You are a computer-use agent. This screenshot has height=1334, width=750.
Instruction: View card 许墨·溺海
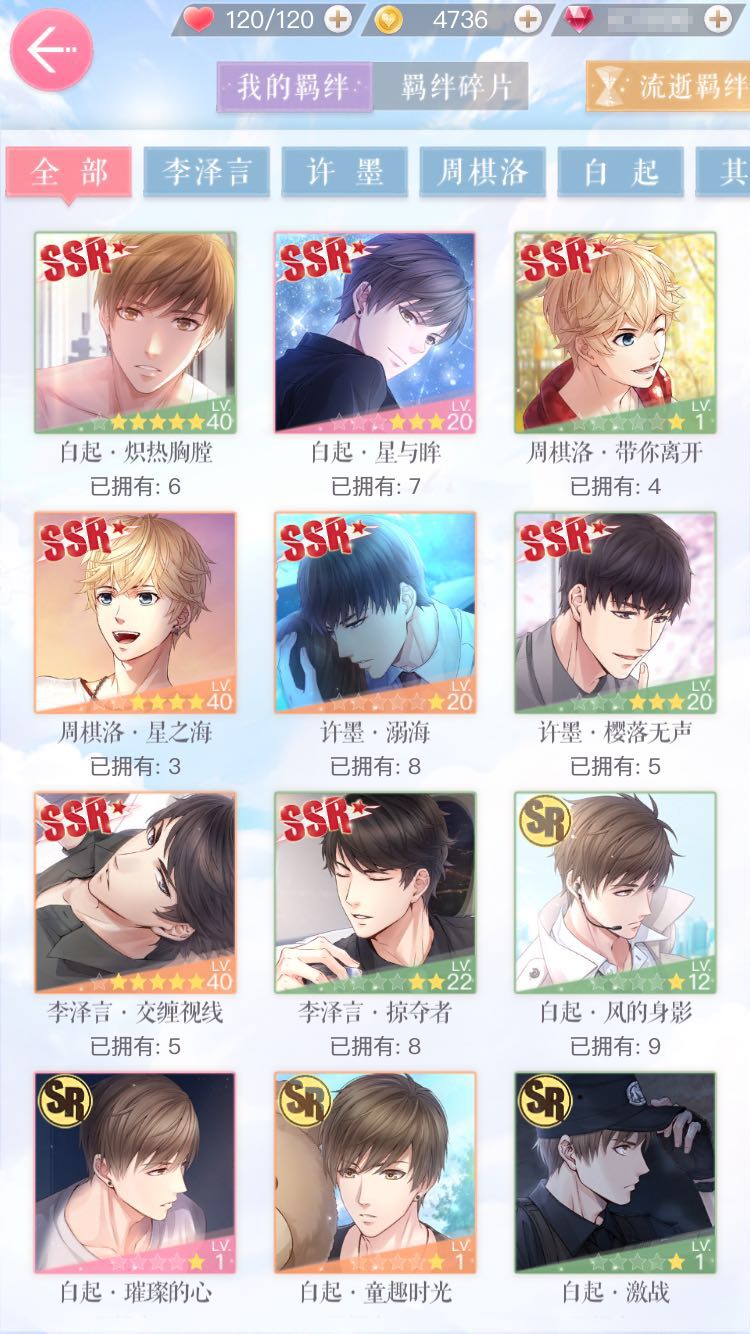pyautogui.click(x=375, y=612)
